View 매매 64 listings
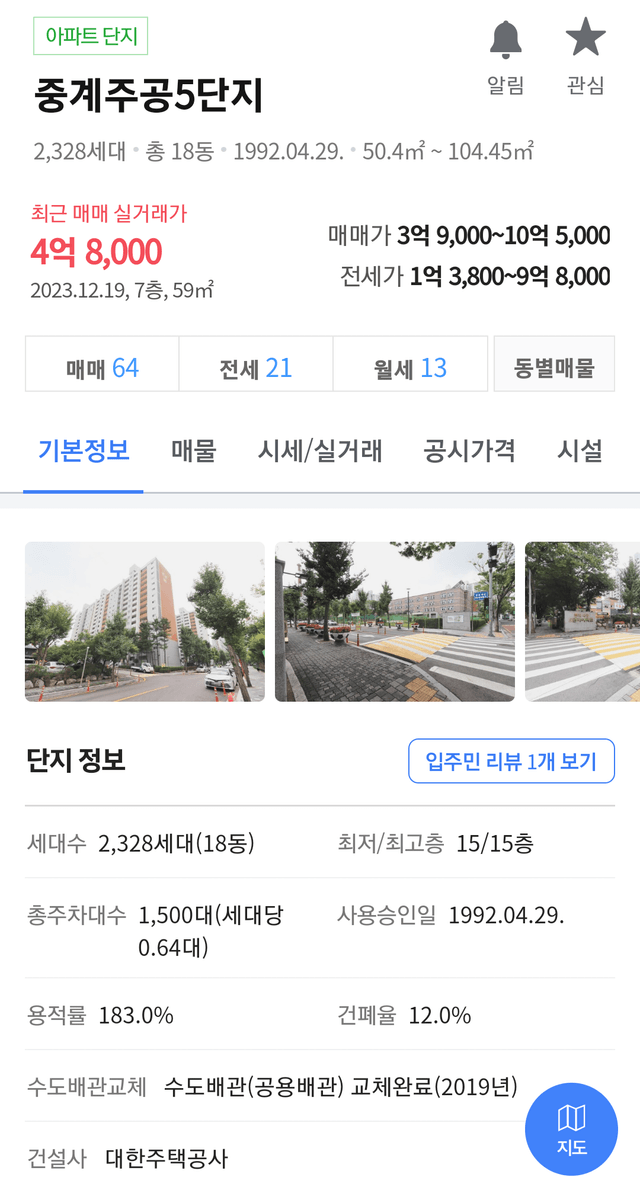640x1177 pixels. coord(102,368)
